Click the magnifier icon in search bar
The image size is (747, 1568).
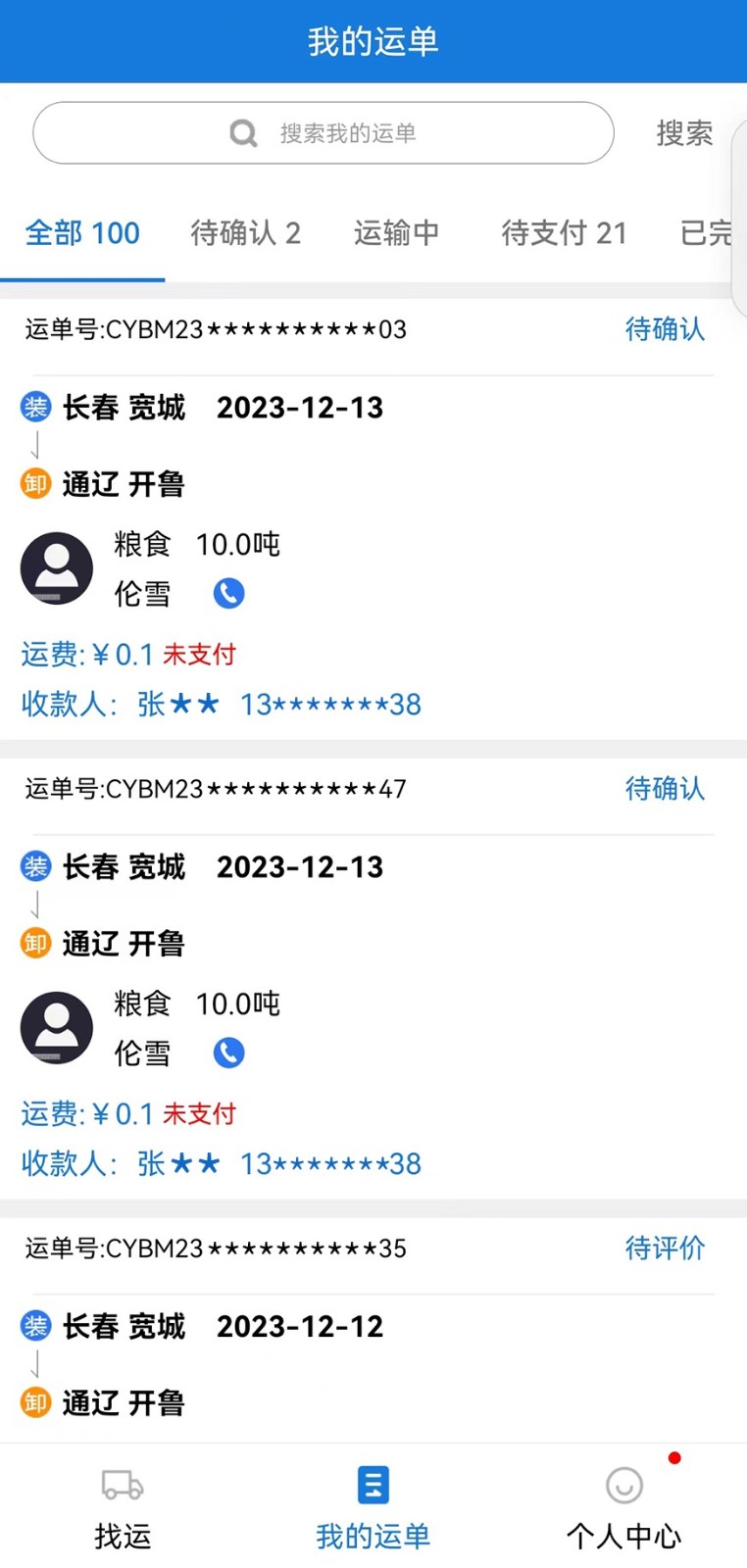click(x=242, y=133)
